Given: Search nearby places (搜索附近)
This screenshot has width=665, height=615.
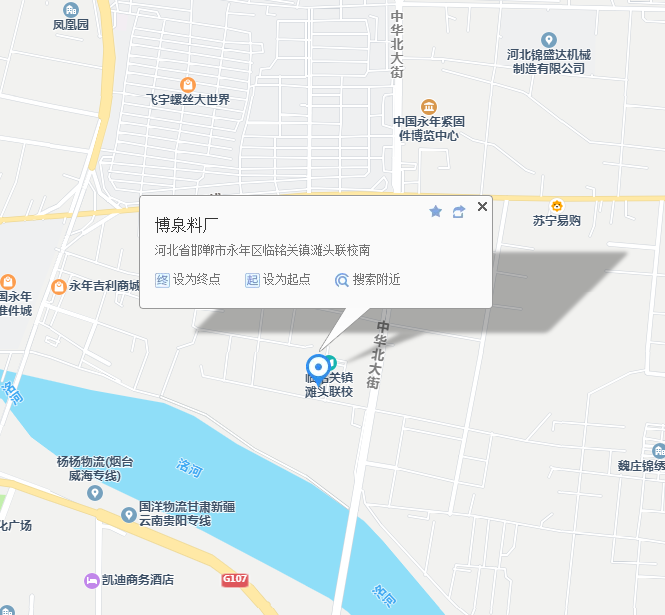Looking at the screenshot, I should [368, 280].
